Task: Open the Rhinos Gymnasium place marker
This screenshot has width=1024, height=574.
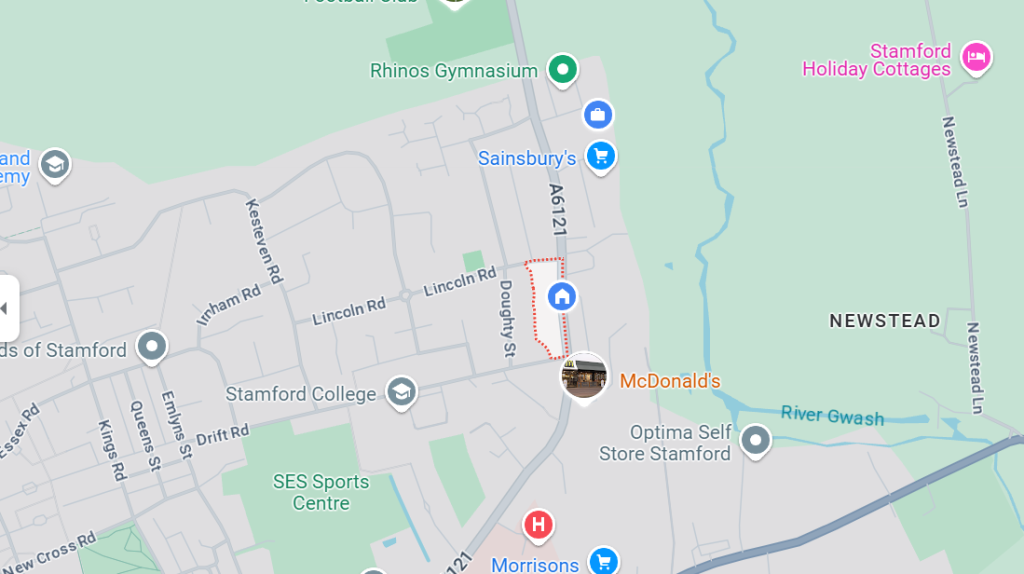Action: pos(563,70)
